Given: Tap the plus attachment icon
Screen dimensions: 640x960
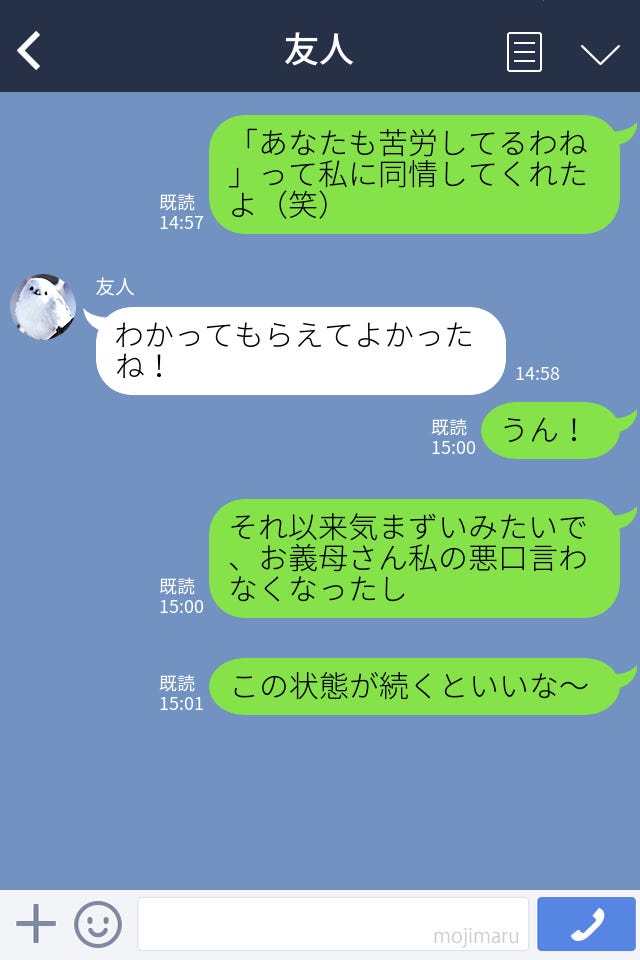Looking at the screenshot, I should pyautogui.click(x=36, y=924).
